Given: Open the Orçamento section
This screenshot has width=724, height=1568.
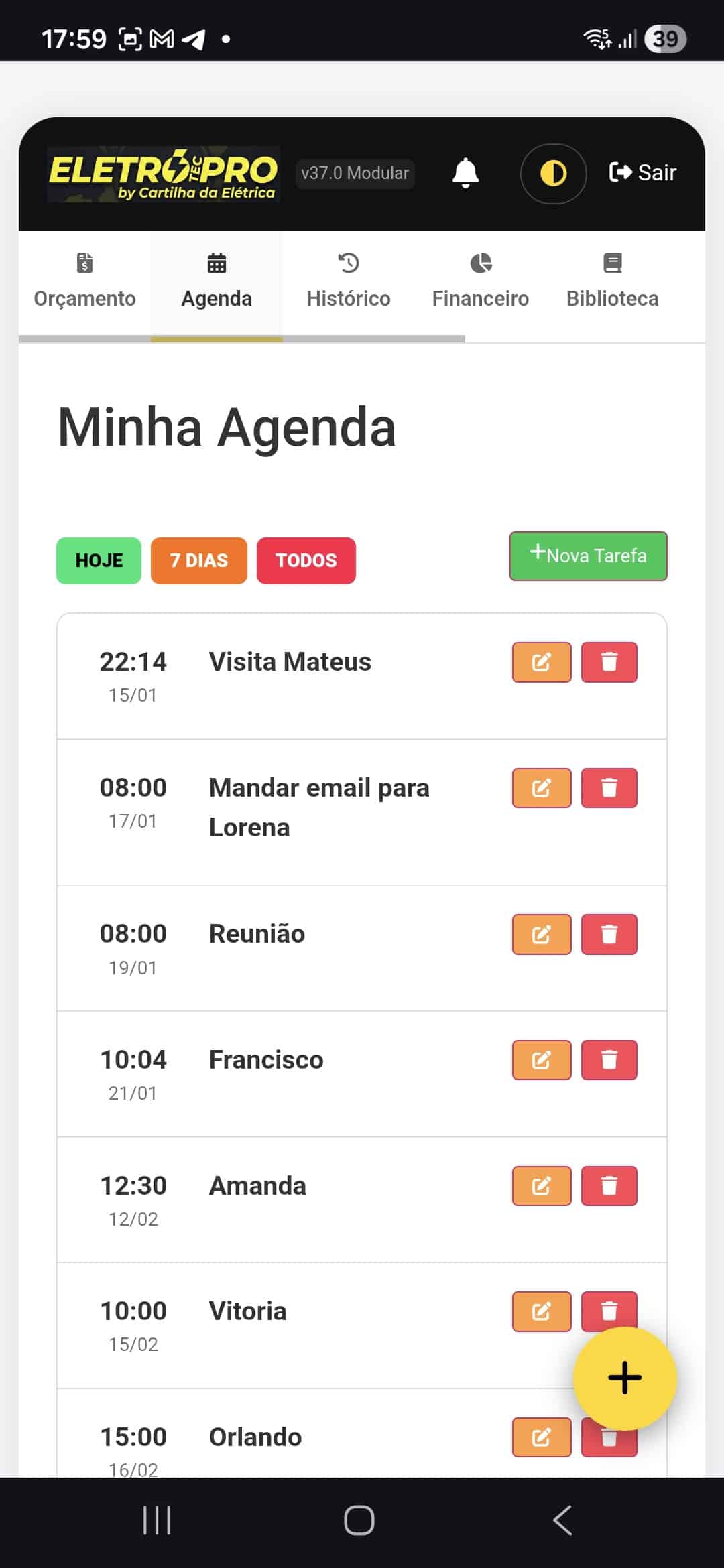Looking at the screenshot, I should pyautogui.click(x=84, y=281).
